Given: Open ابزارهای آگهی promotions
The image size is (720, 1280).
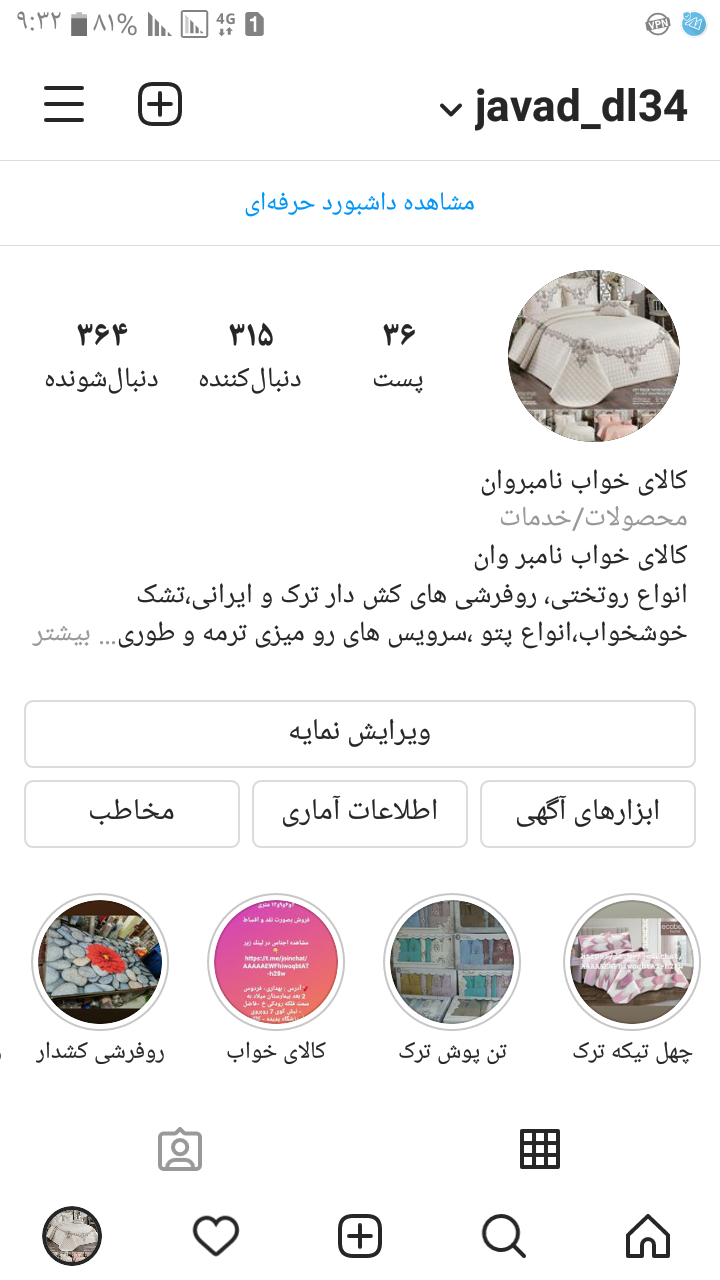Looking at the screenshot, I should point(587,813).
